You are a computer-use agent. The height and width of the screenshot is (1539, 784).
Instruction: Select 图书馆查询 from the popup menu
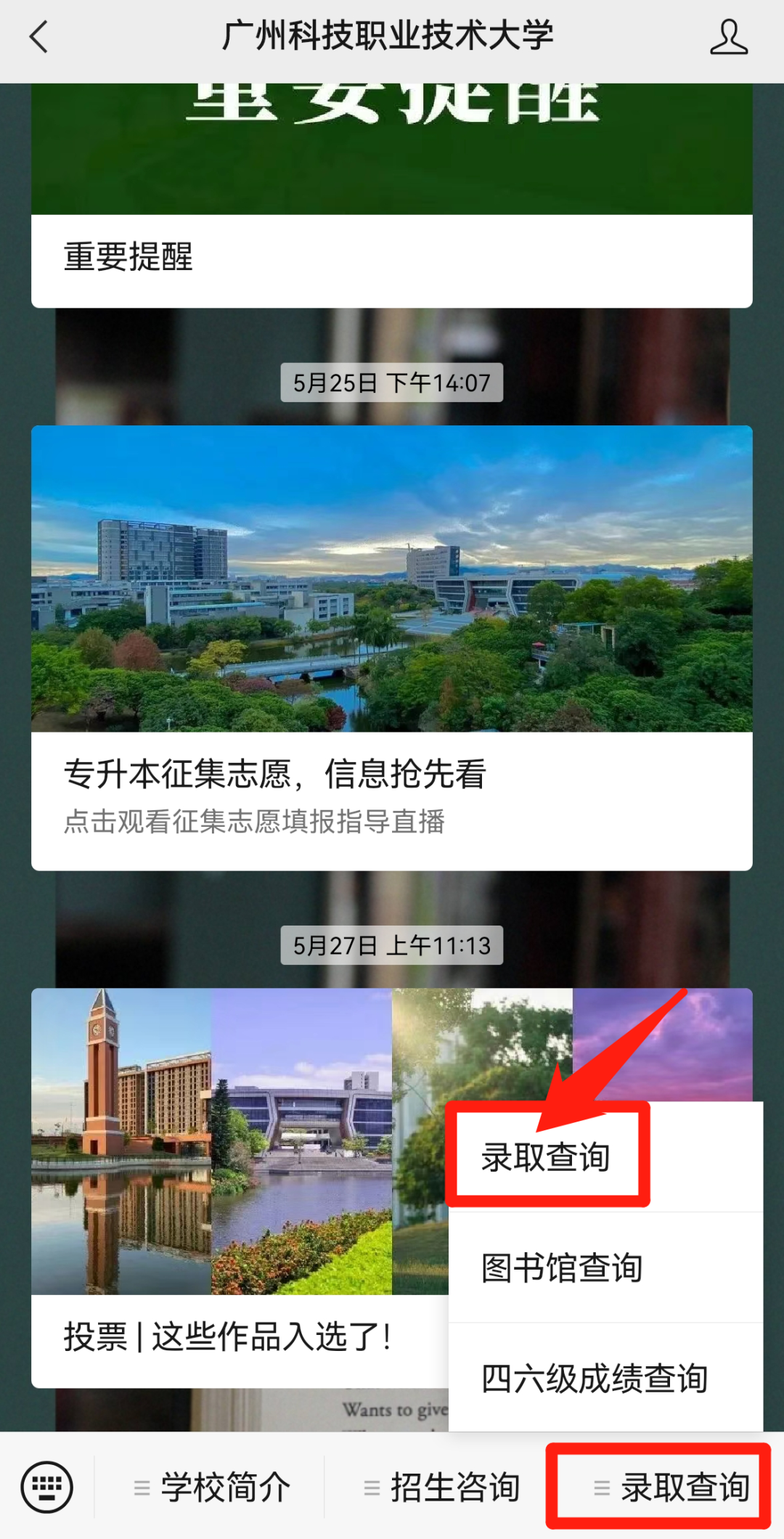[563, 1266]
